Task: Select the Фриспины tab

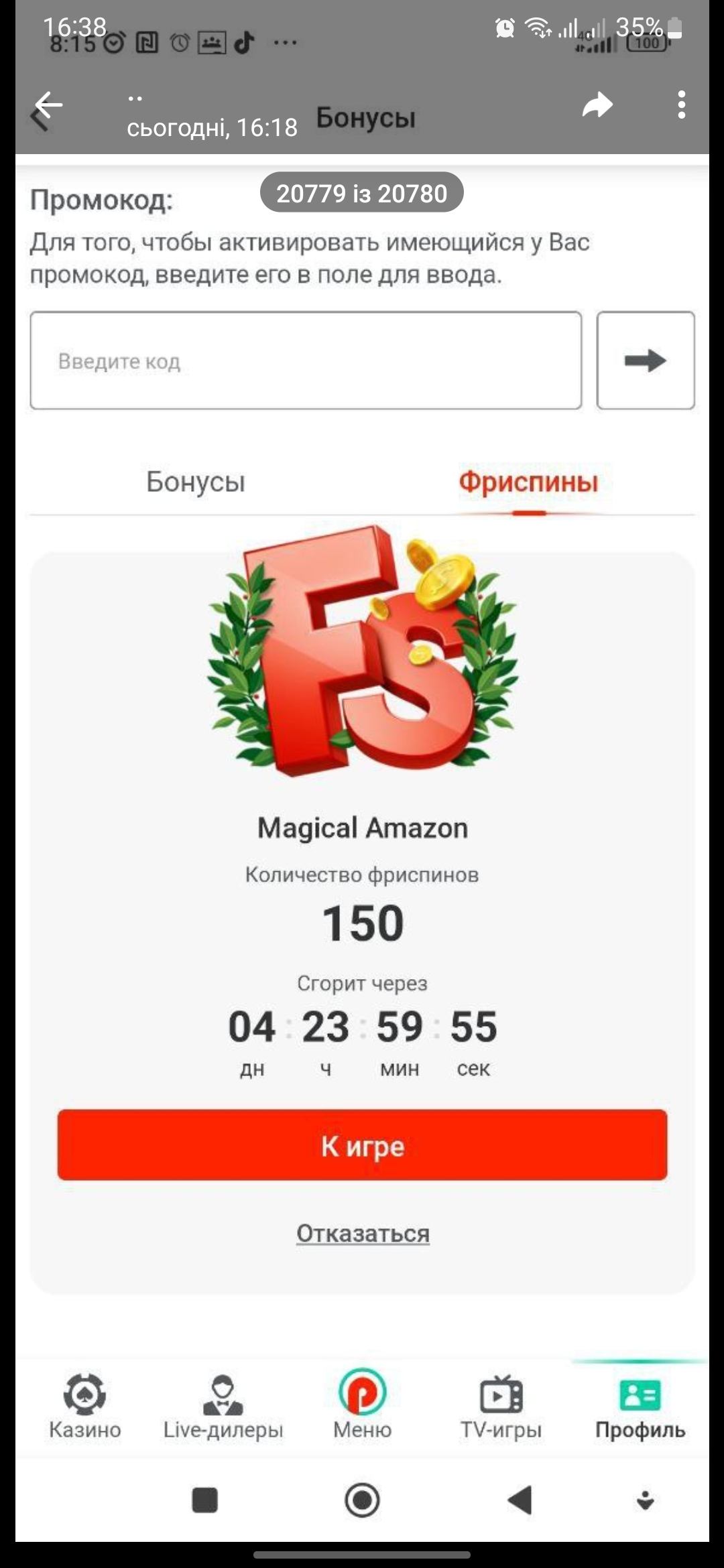Action: 528,482
